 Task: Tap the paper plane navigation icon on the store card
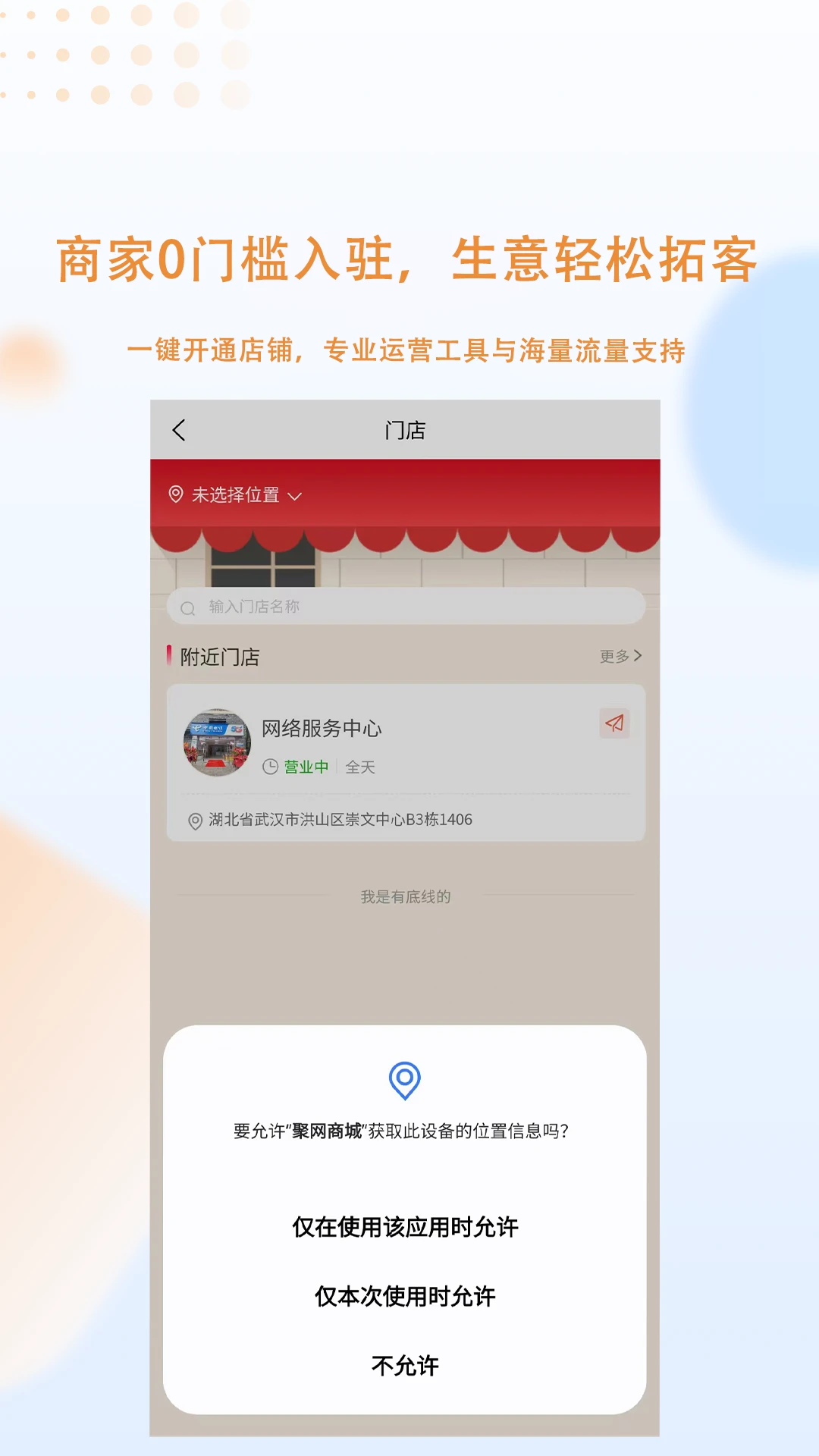tap(616, 723)
